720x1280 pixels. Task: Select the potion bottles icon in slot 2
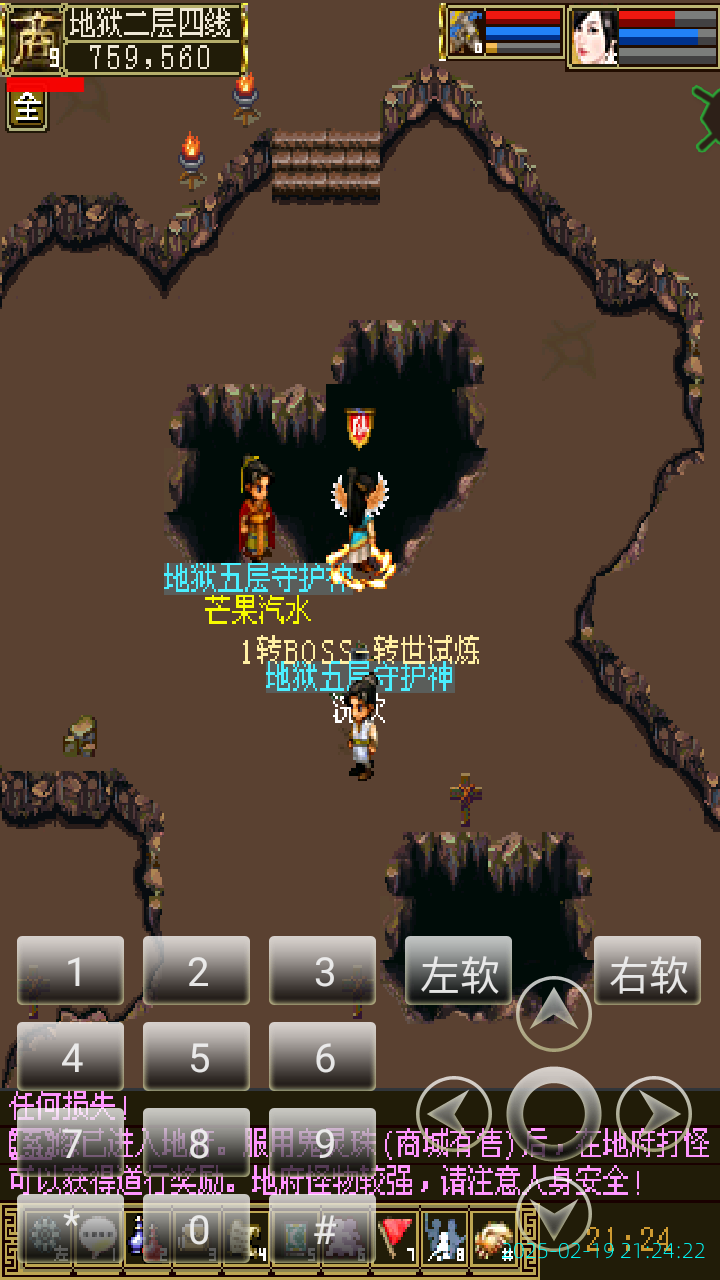pos(148,1235)
